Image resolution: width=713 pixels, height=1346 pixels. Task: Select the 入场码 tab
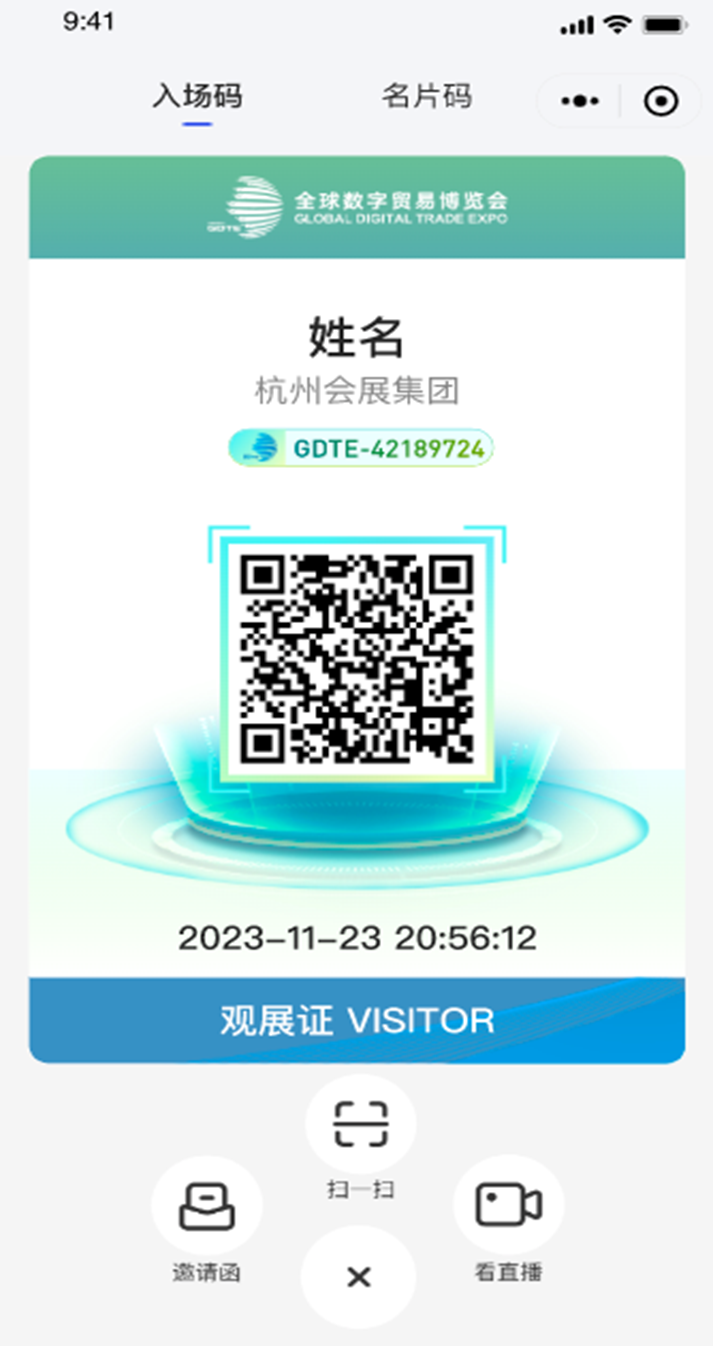point(197,98)
